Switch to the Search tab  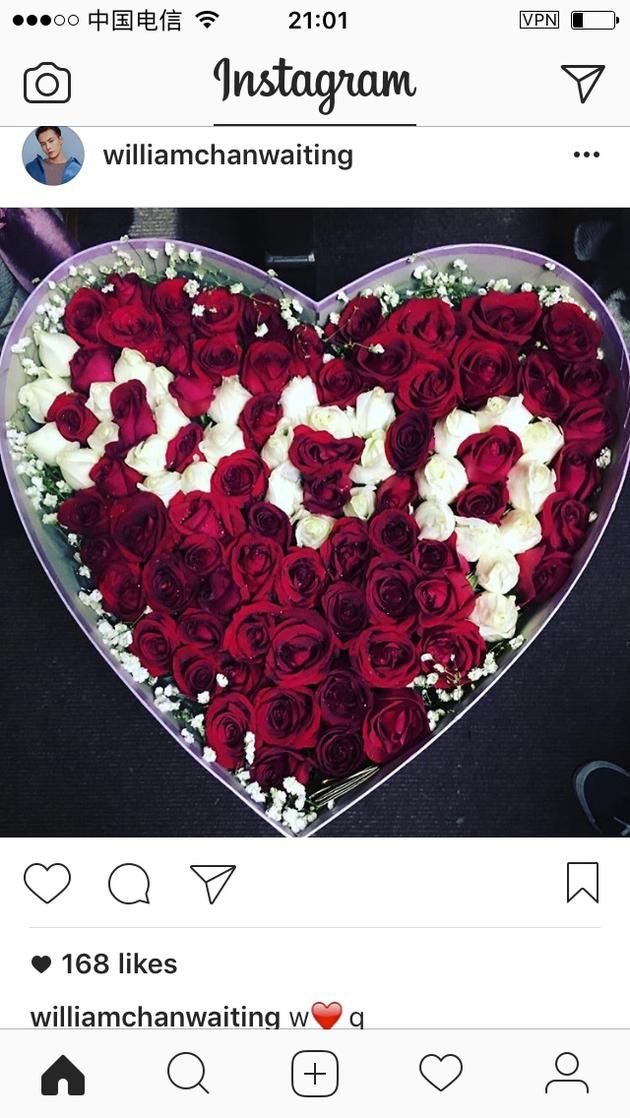point(188,1074)
